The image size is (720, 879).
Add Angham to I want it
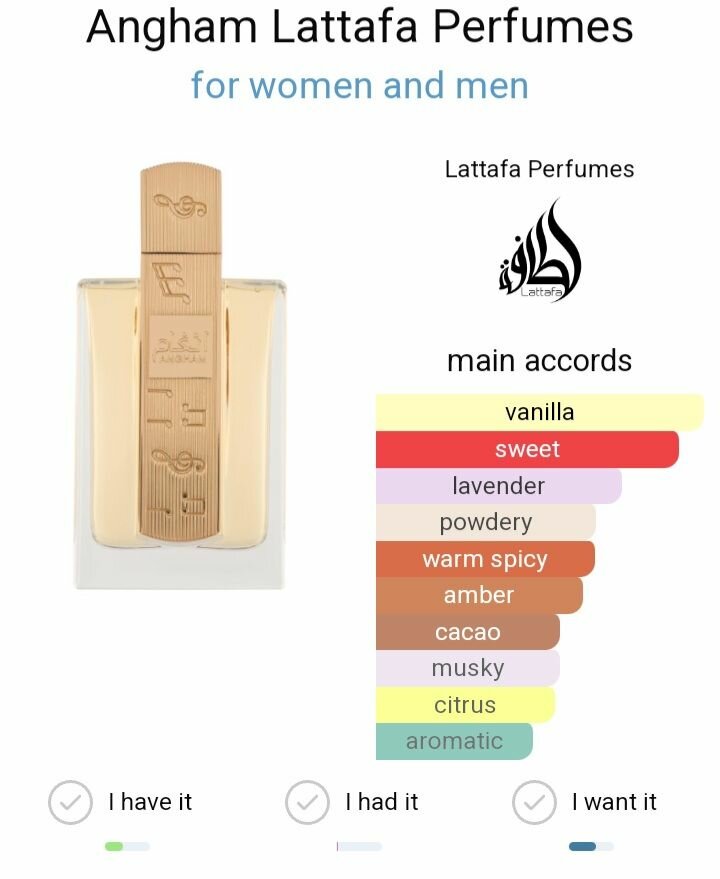click(x=535, y=802)
